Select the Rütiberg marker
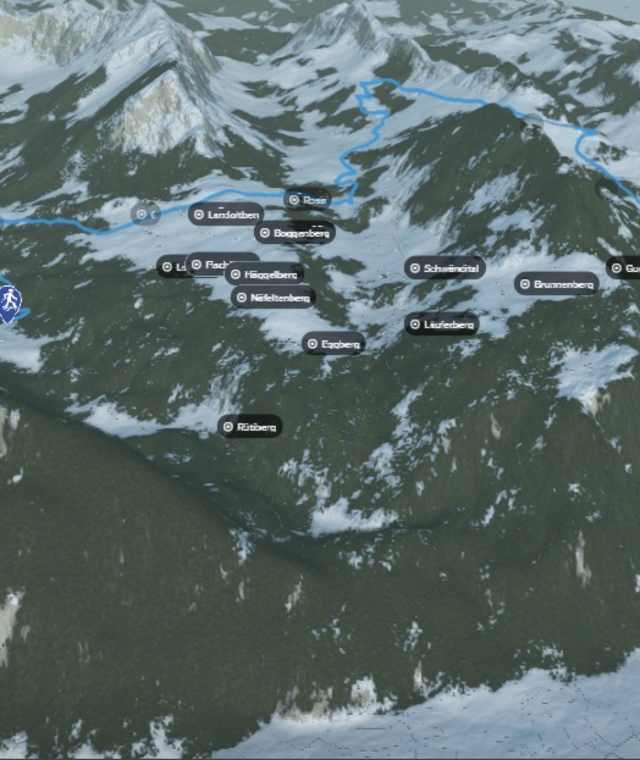This screenshot has height=760, width=640. tap(249, 427)
